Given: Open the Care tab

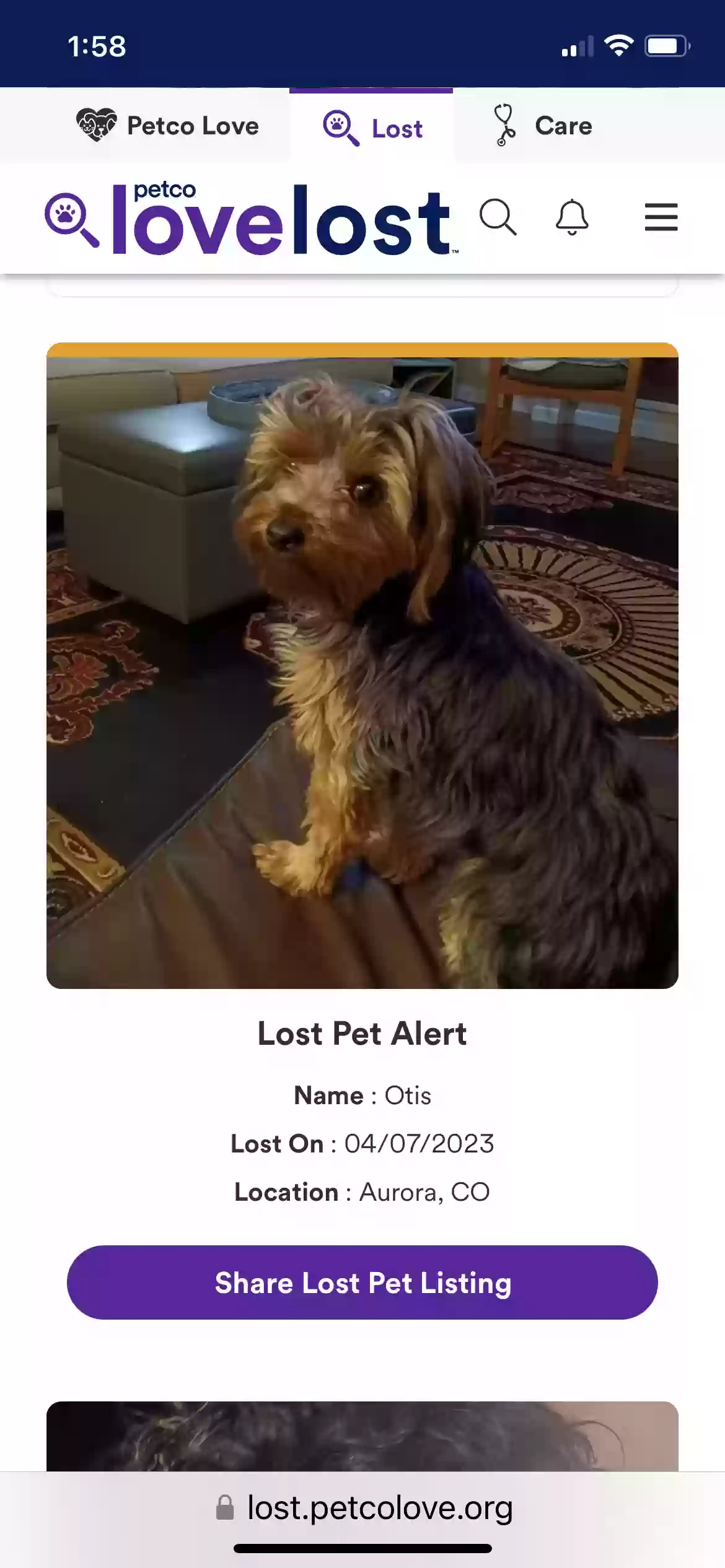Looking at the screenshot, I should pyautogui.click(x=543, y=126).
